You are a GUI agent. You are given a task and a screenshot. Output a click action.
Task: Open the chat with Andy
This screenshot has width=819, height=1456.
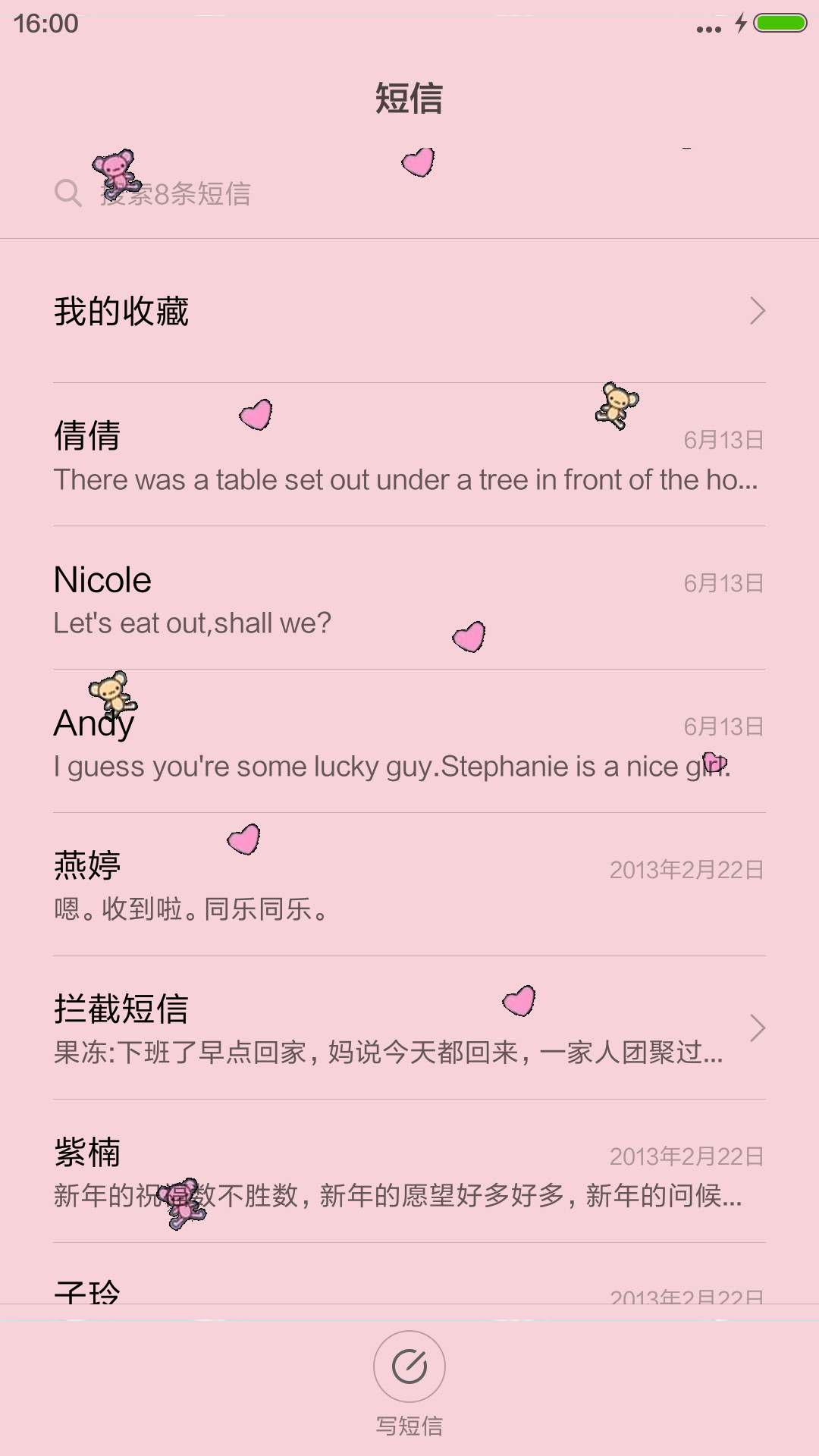pyautogui.click(x=409, y=741)
